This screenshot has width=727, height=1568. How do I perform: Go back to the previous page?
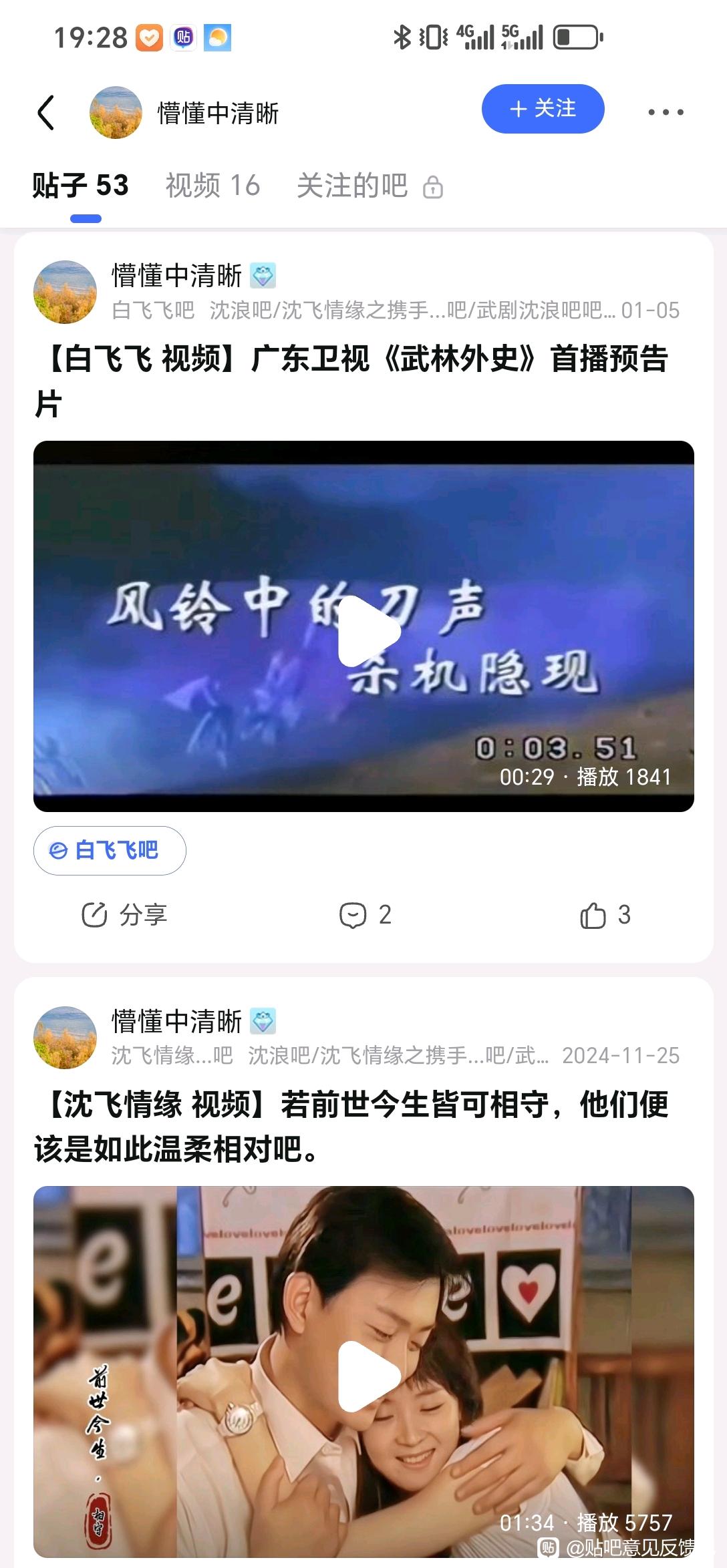click(45, 112)
